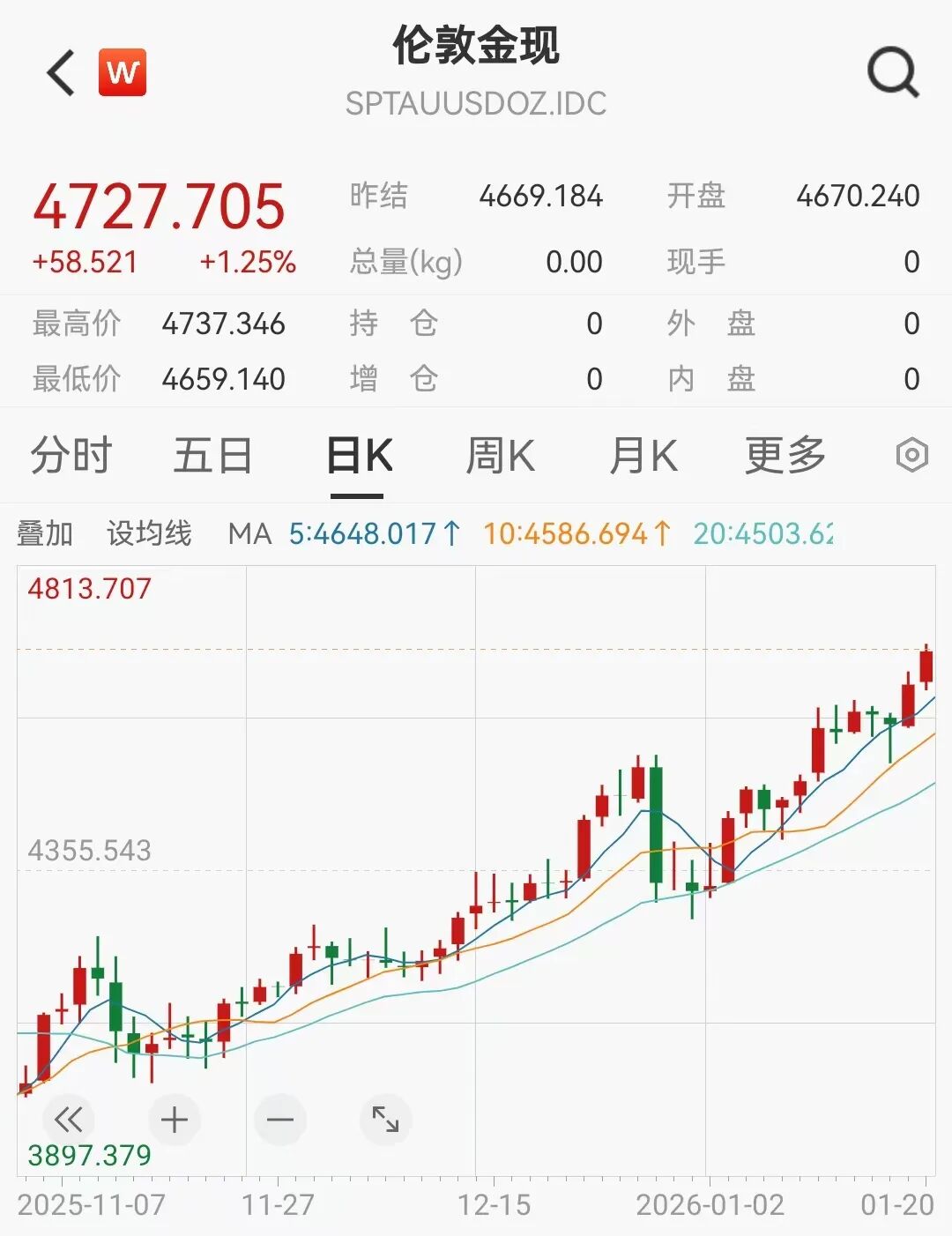Open chart settings hexagon icon
This screenshot has height=1236, width=952.
coord(911,456)
